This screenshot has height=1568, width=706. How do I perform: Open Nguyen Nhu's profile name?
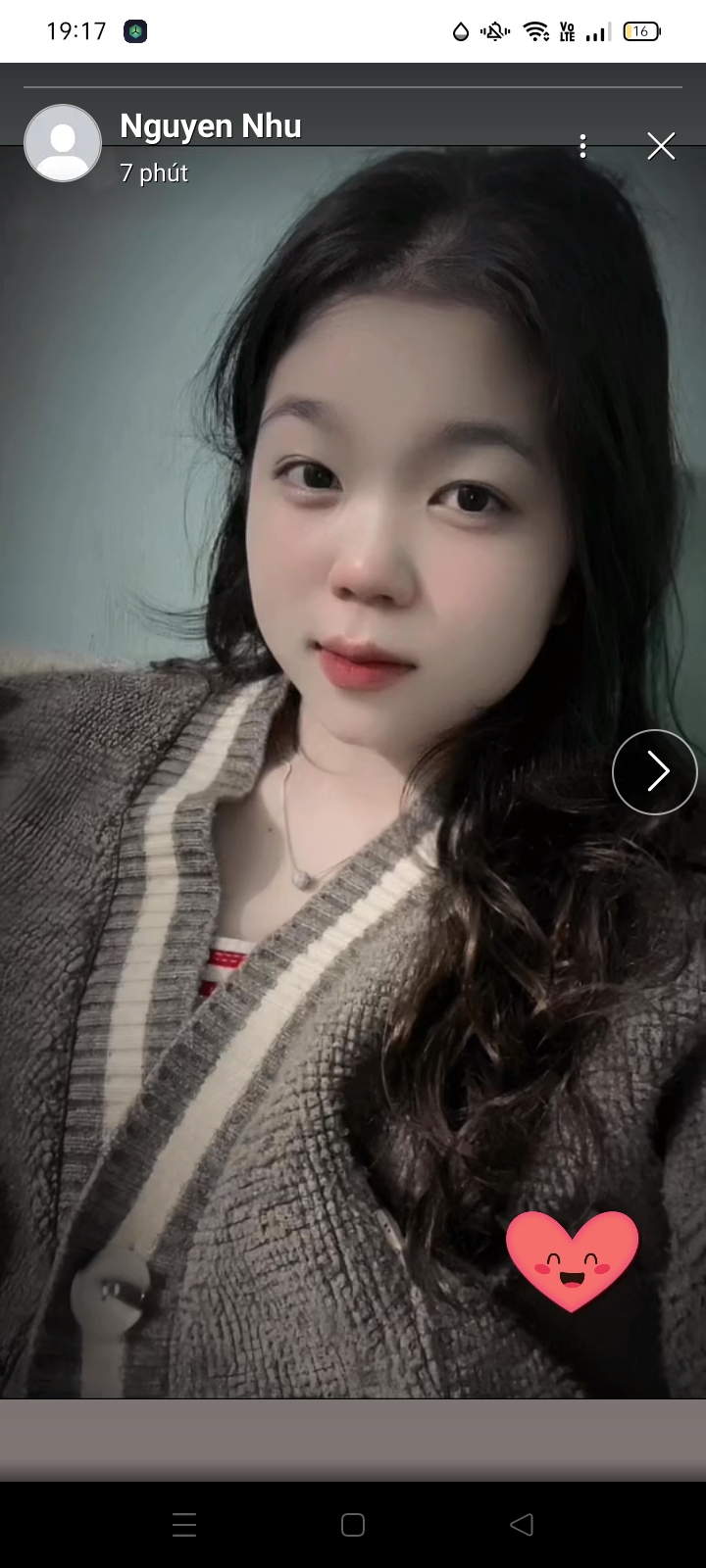pyautogui.click(x=210, y=126)
